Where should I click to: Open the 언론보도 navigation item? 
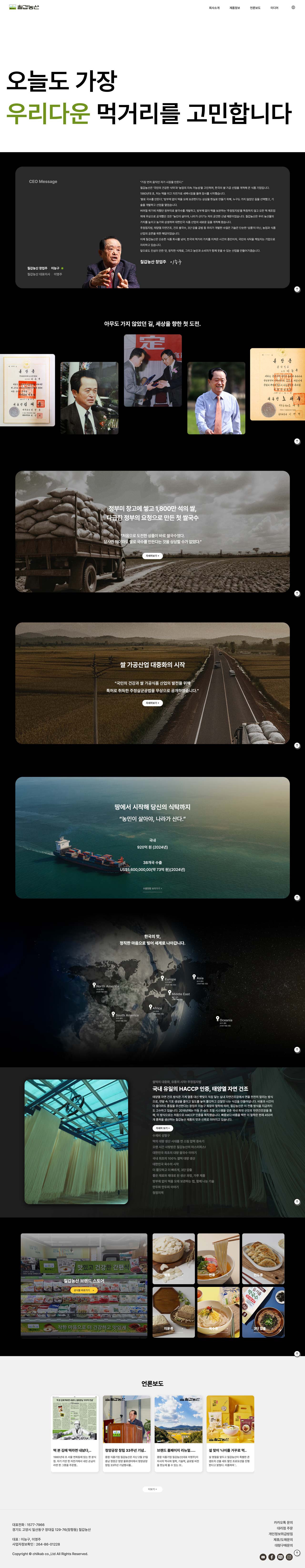pos(255,8)
